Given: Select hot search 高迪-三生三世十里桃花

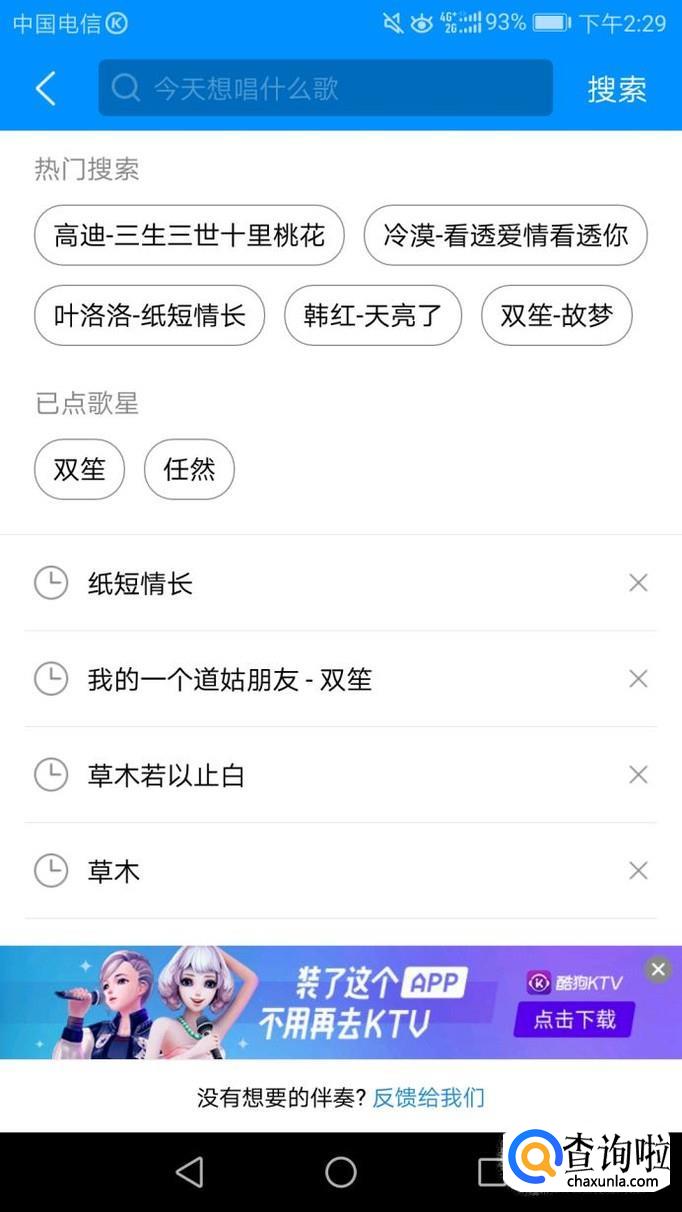Looking at the screenshot, I should tap(189, 236).
